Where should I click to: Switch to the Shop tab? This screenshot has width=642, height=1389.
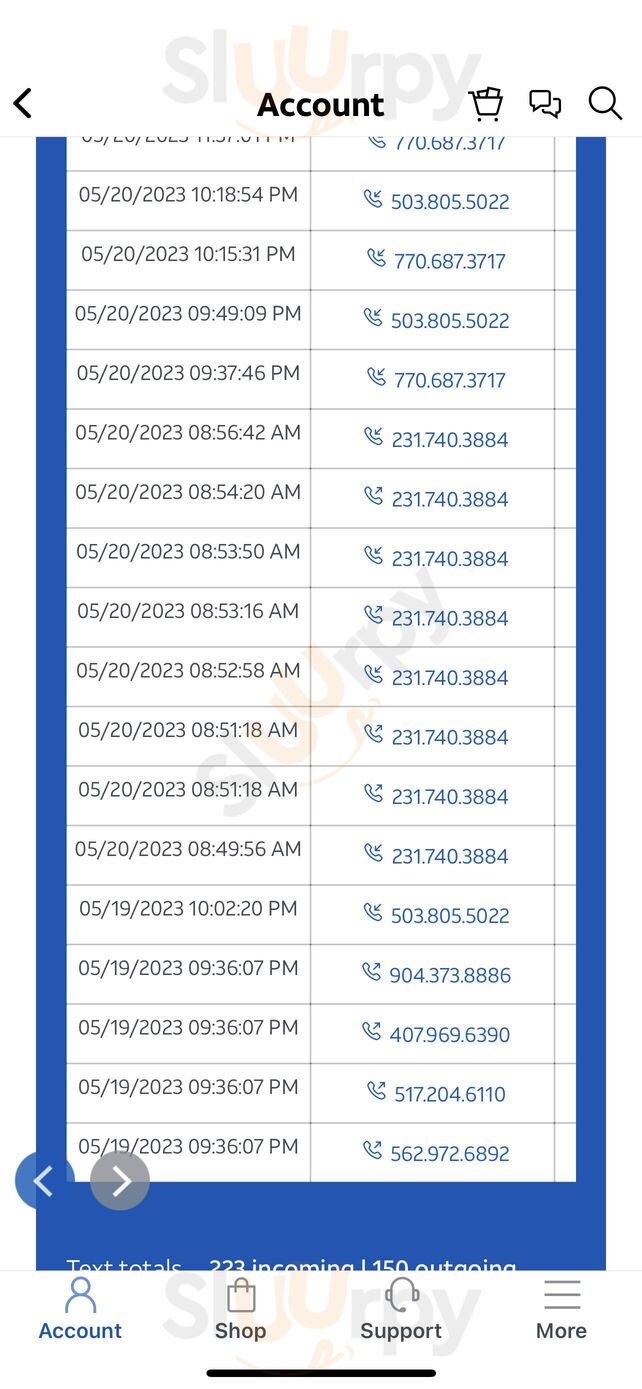click(240, 1308)
